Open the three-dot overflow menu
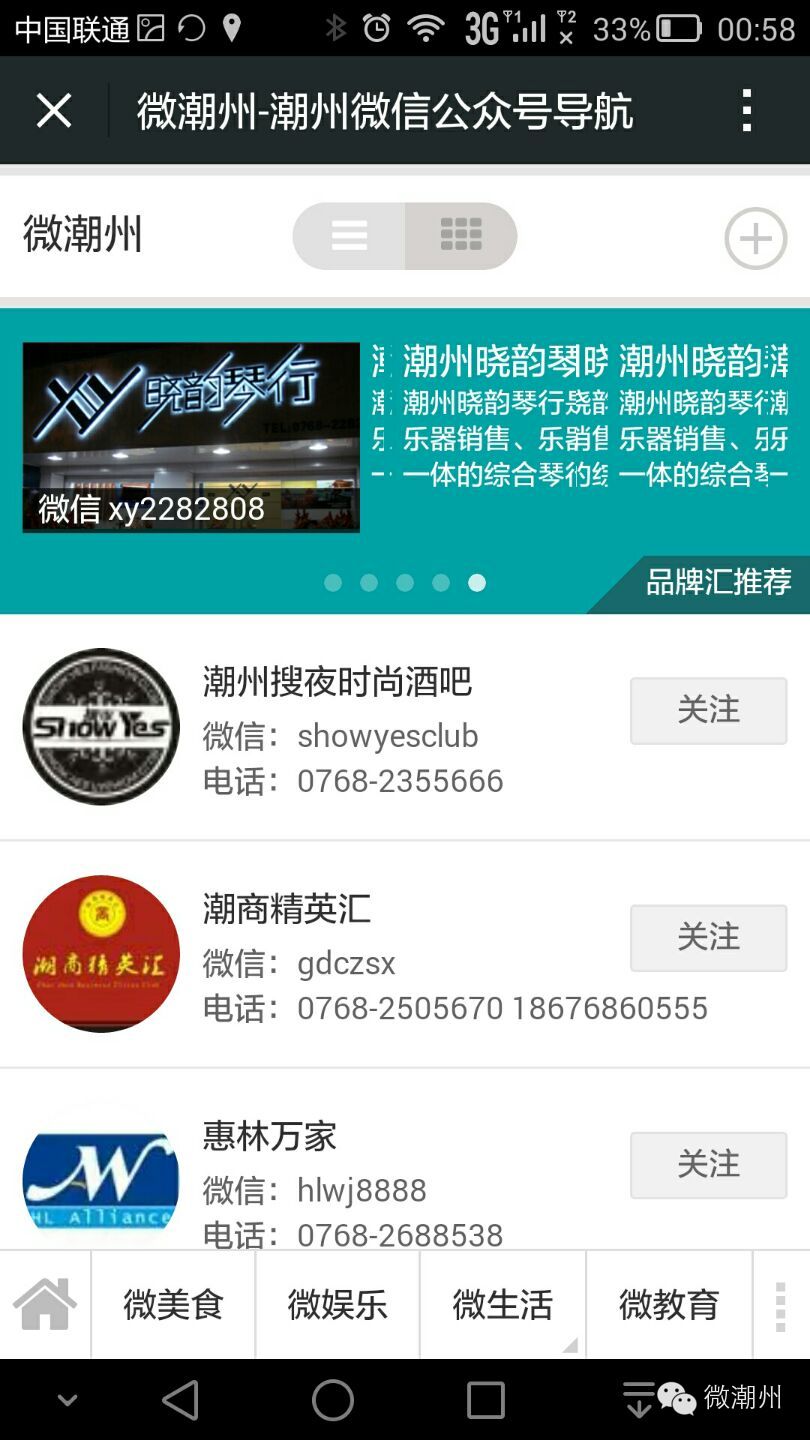This screenshot has height=1440, width=810. [746, 110]
